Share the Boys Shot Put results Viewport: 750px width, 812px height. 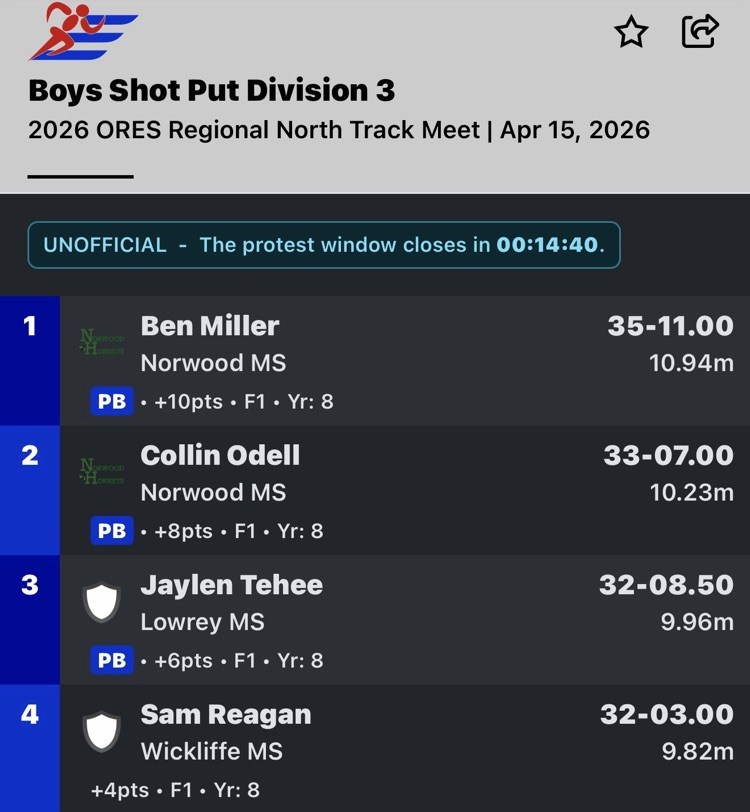pyautogui.click(x=700, y=31)
